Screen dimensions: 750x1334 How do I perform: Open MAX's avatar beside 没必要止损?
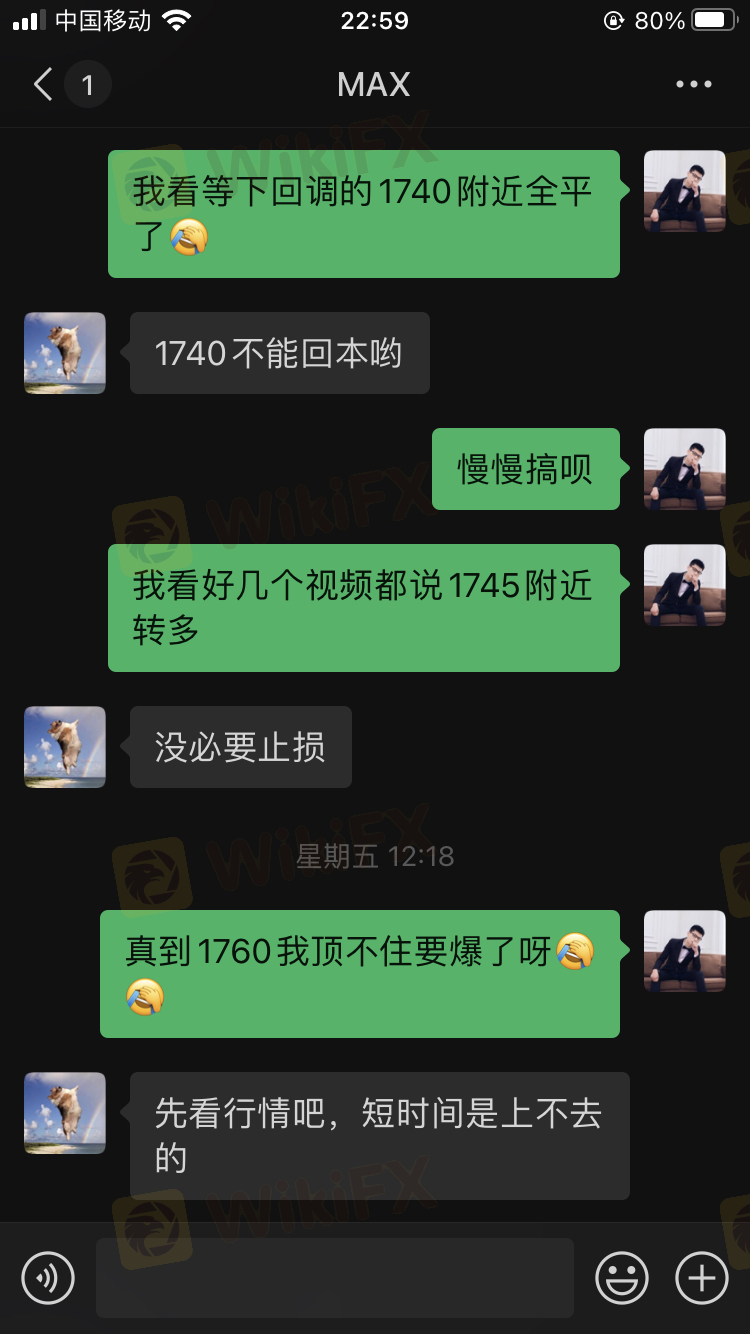[x=65, y=747]
